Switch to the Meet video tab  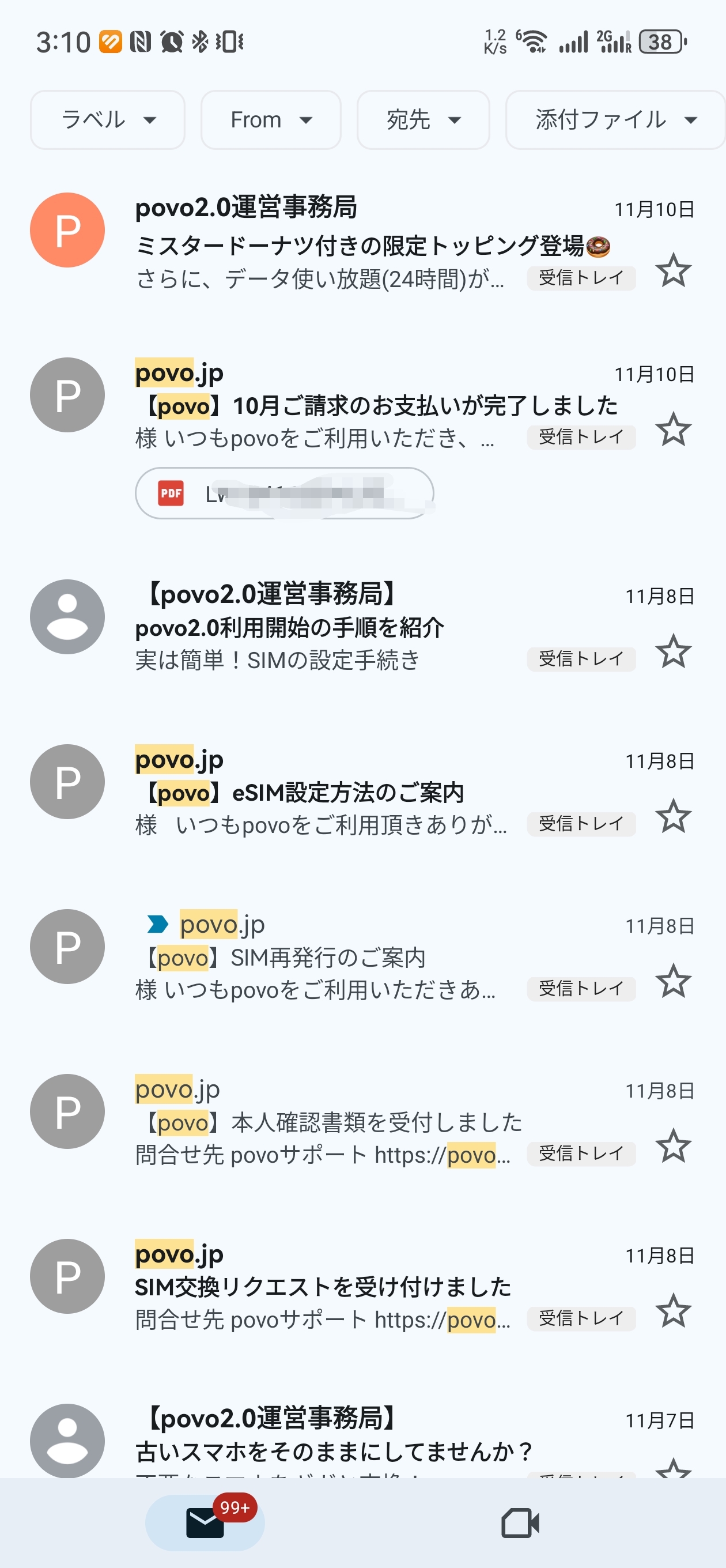click(520, 1523)
